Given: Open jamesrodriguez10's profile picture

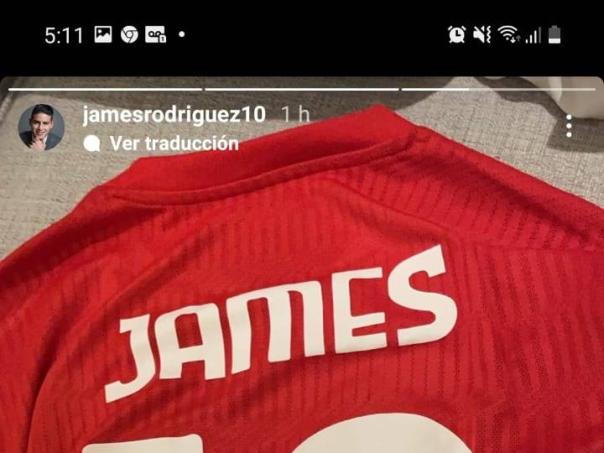Looking at the screenshot, I should tap(41, 127).
